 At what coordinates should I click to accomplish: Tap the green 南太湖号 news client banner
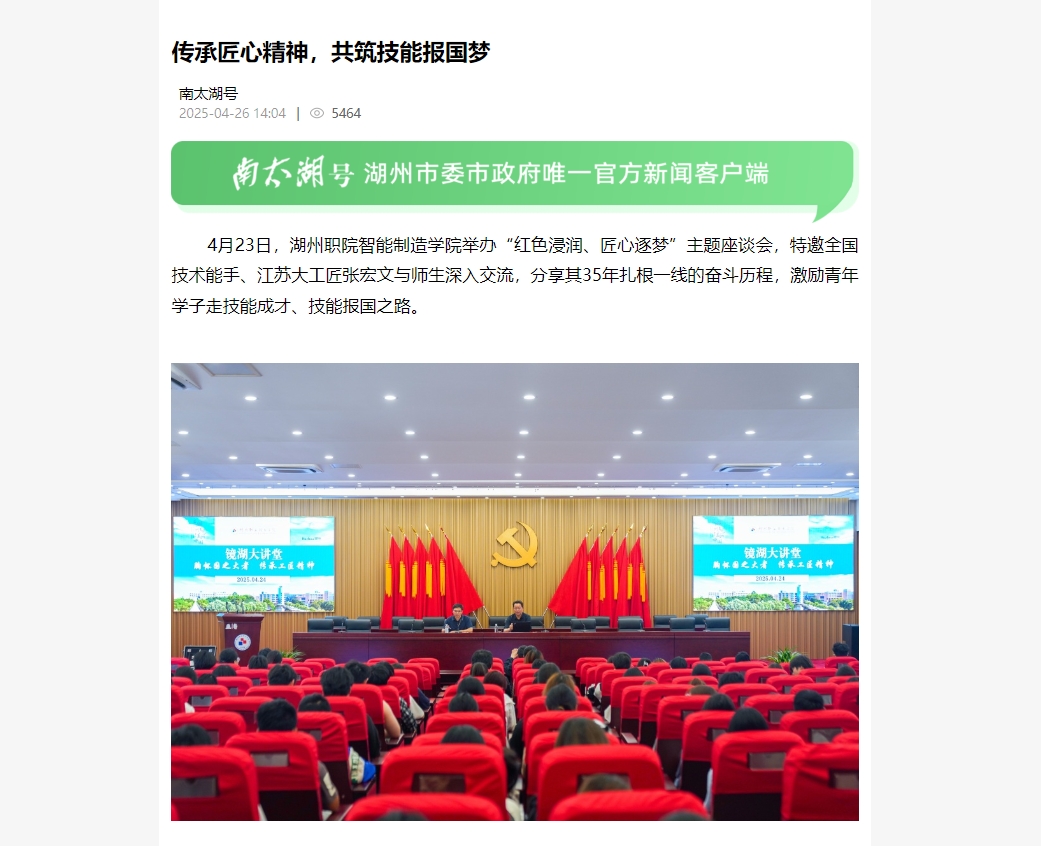click(512, 174)
